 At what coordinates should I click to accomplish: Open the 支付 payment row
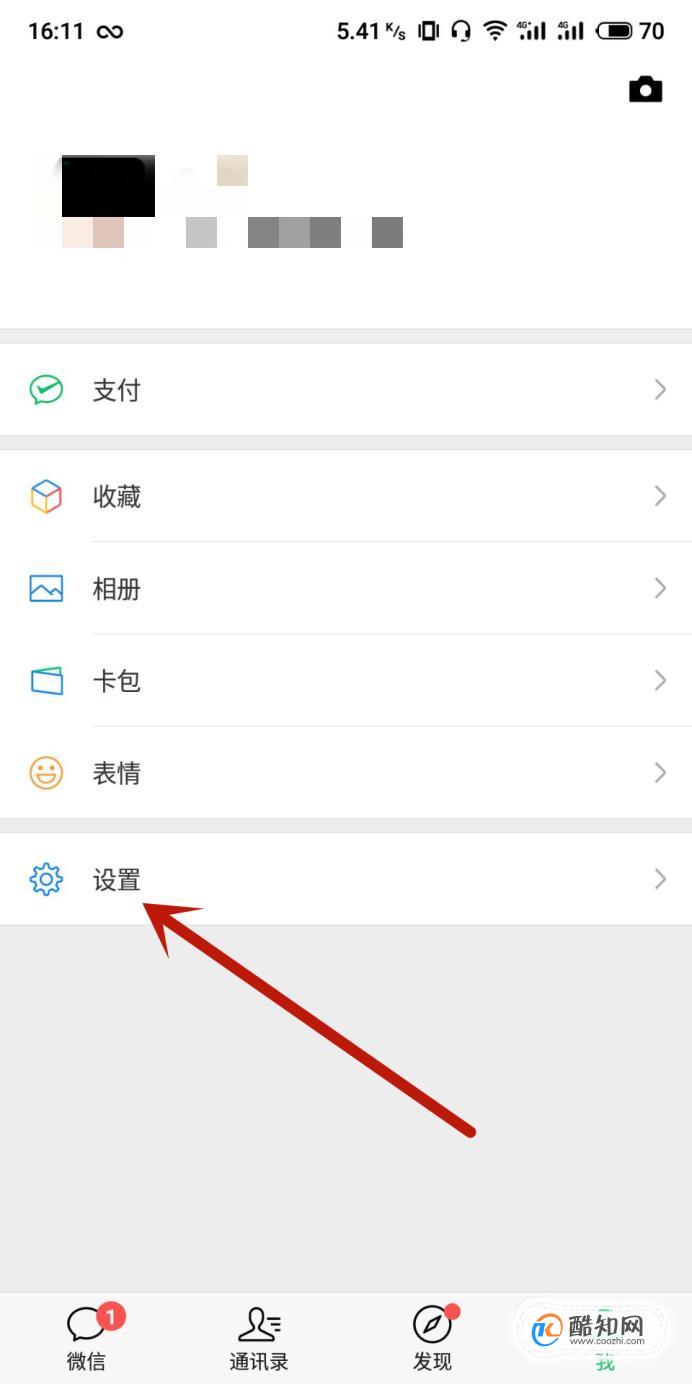(x=346, y=389)
